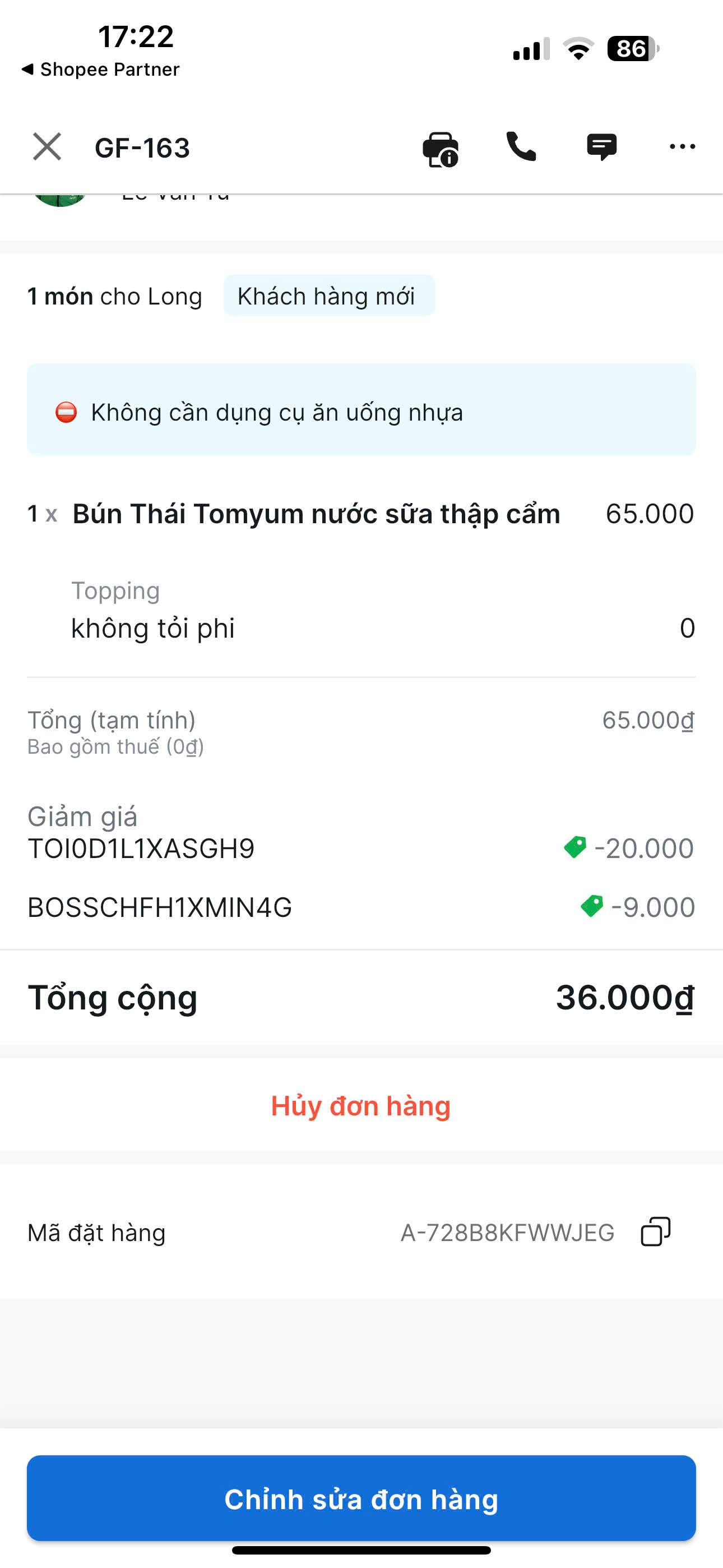Return to Shopee Partner app
The image size is (723, 1568).
tap(100, 70)
